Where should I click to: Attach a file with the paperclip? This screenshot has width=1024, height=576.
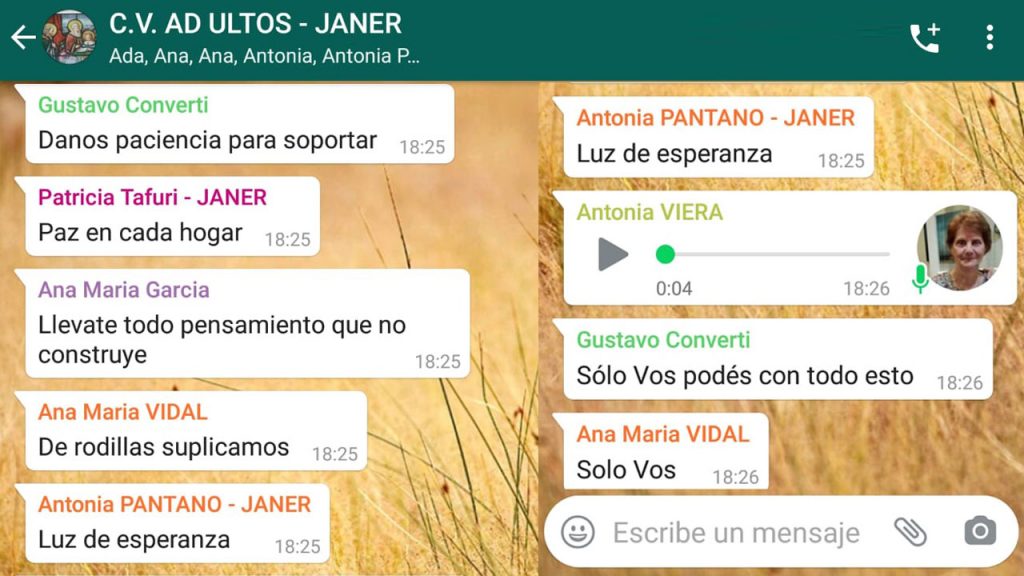[910, 532]
